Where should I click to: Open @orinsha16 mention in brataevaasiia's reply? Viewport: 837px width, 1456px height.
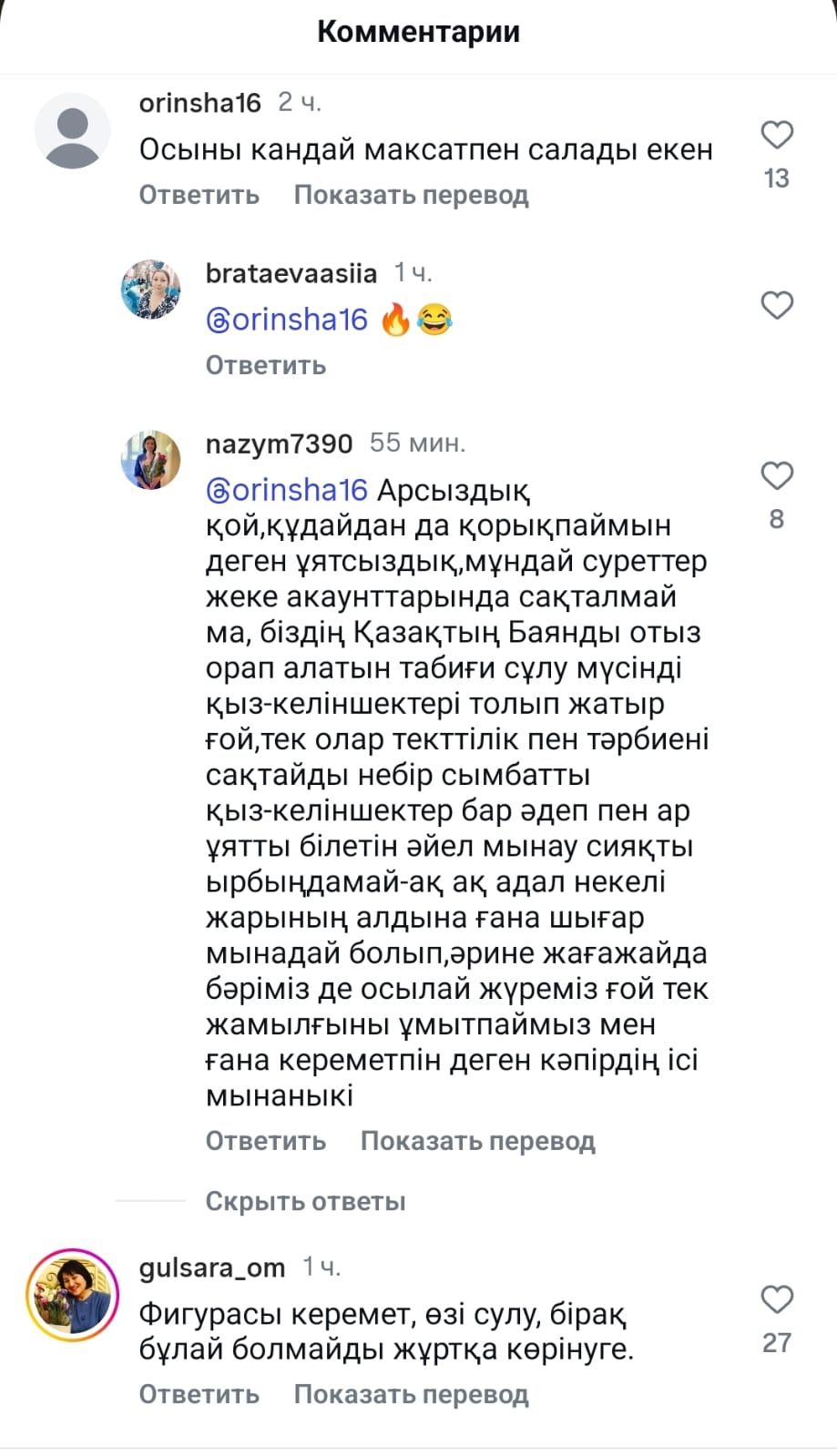pyautogui.click(x=287, y=321)
